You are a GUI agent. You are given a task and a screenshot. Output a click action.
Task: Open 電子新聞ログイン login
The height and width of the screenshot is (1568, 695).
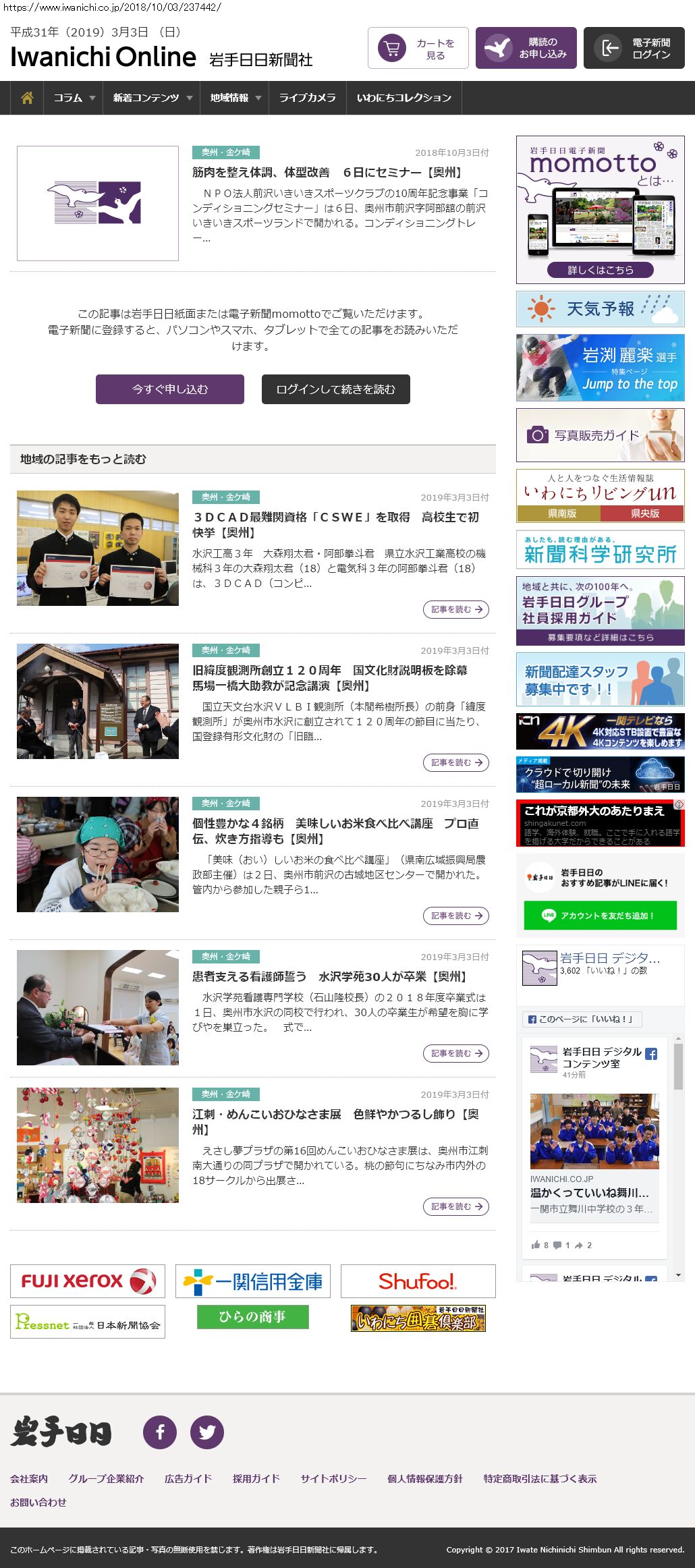pyautogui.click(x=634, y=48)
